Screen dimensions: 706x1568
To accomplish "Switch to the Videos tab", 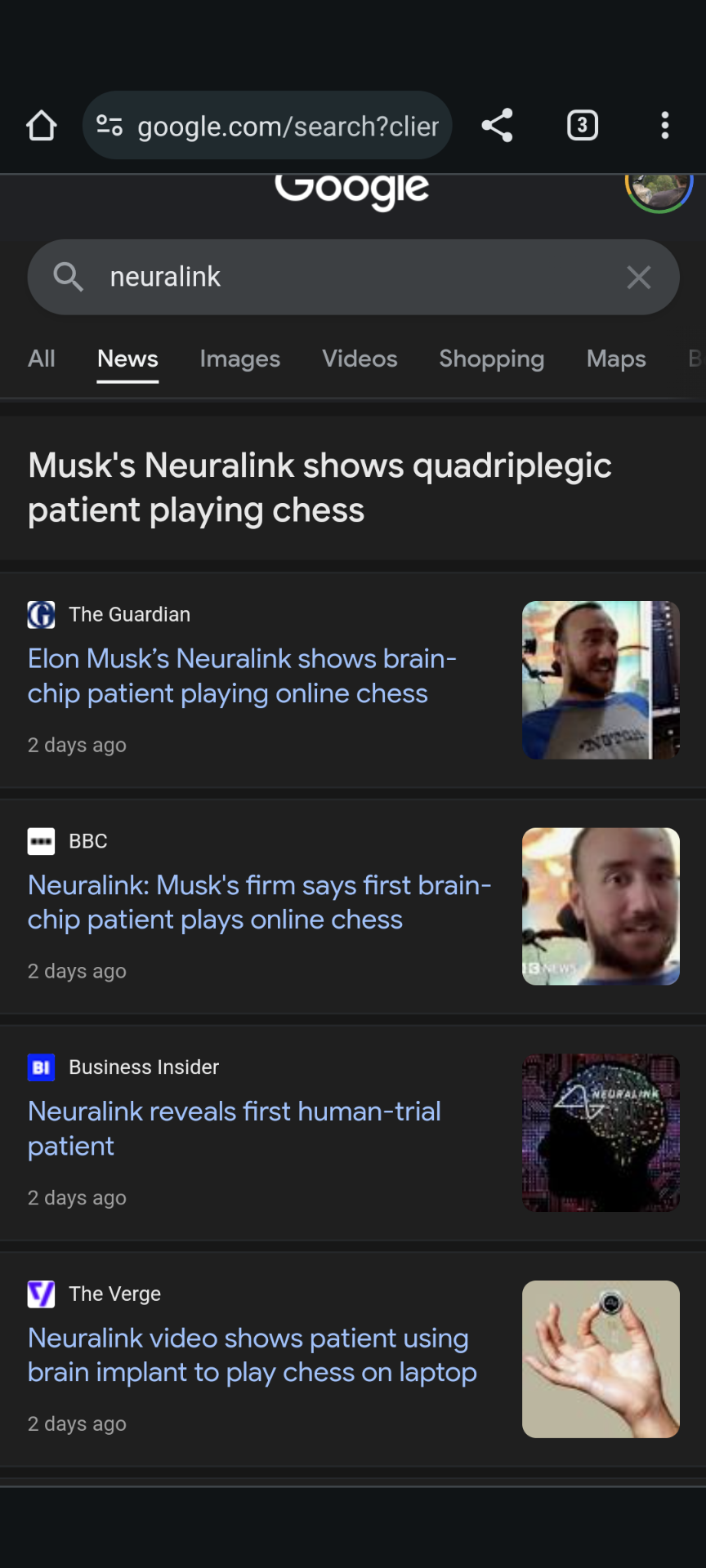I will (x=360, y=359).
